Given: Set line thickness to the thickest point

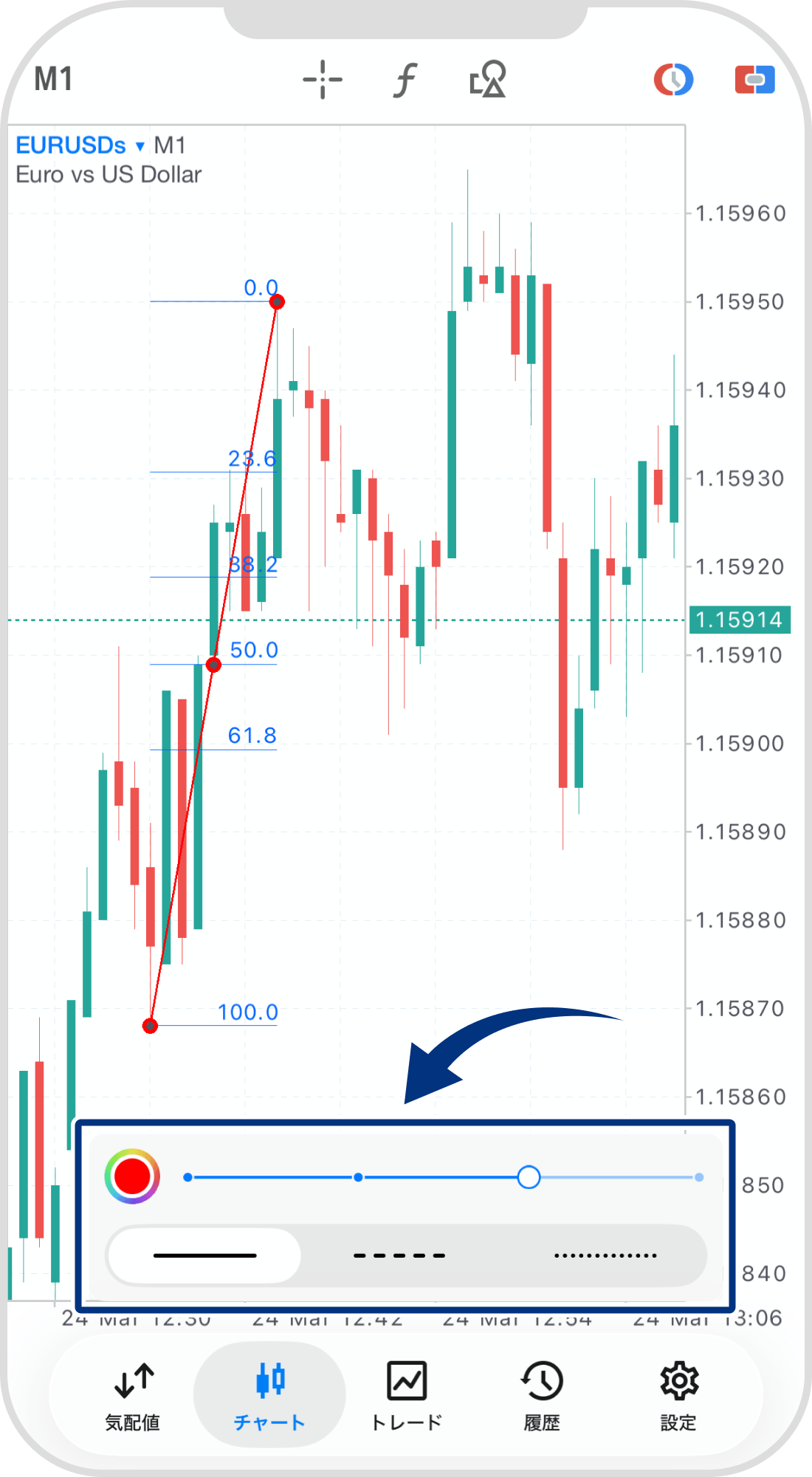Looking at the screenshot, I should coord(698,1177).
